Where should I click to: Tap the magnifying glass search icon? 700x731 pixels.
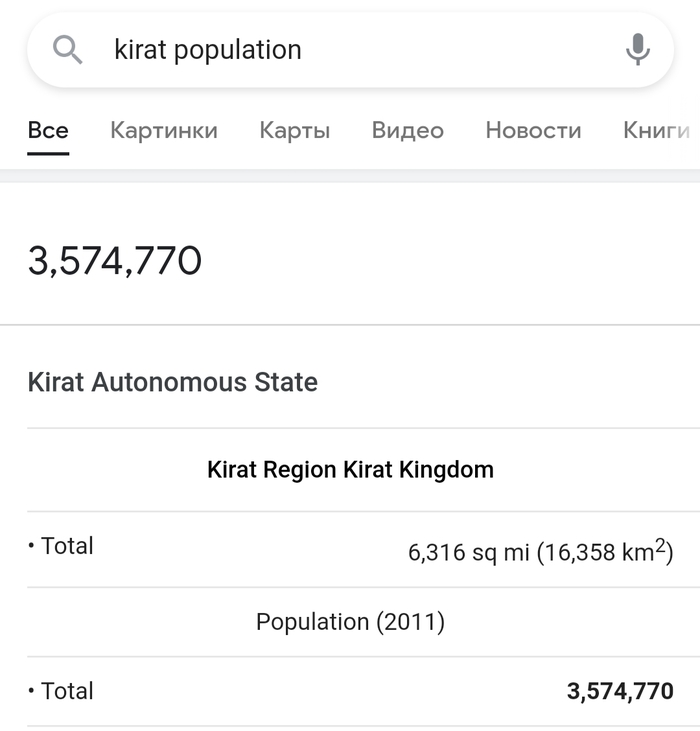click(67, 49)
